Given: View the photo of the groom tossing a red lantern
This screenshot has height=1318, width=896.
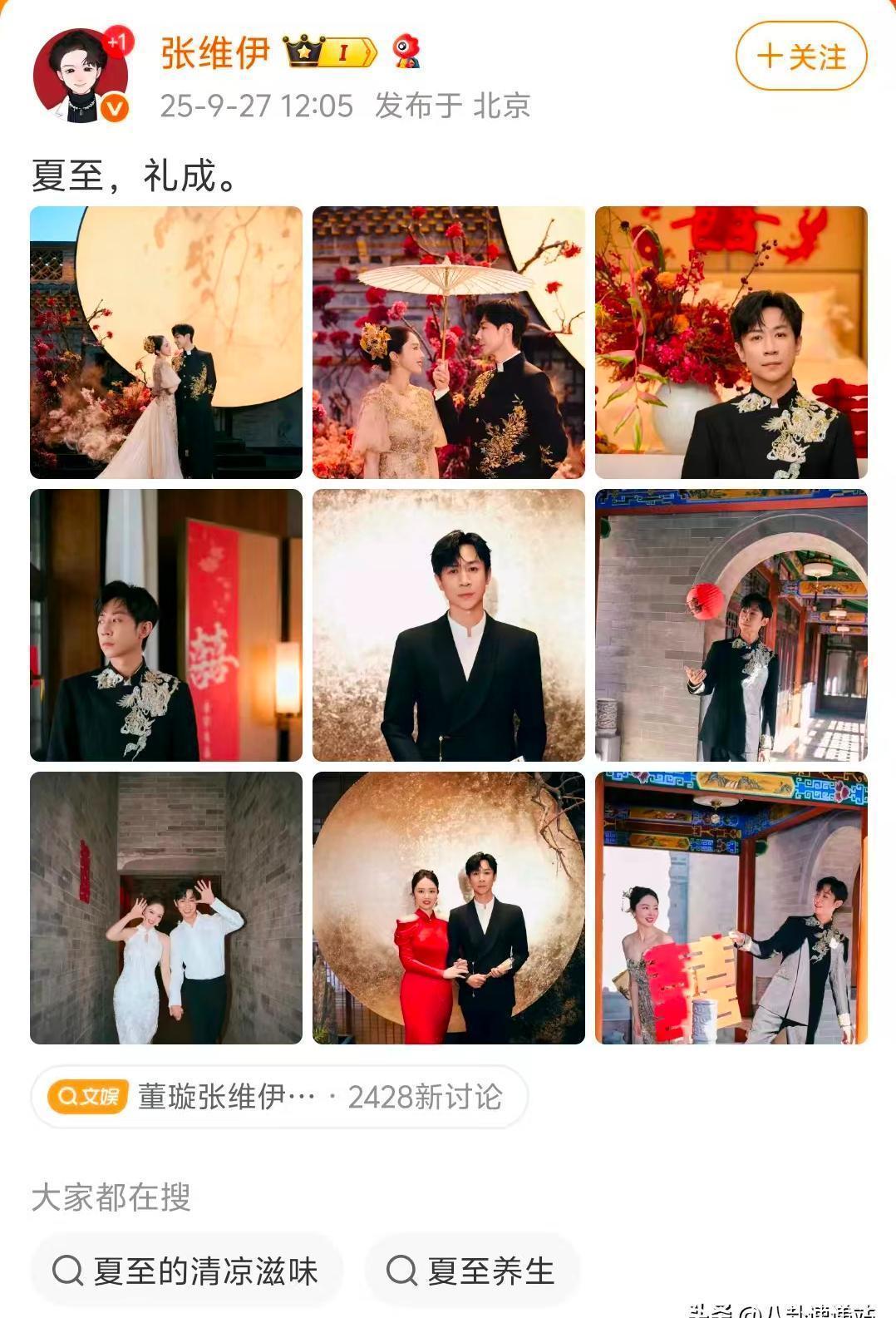Looking at the screenshot, I should tap(731, 625).
